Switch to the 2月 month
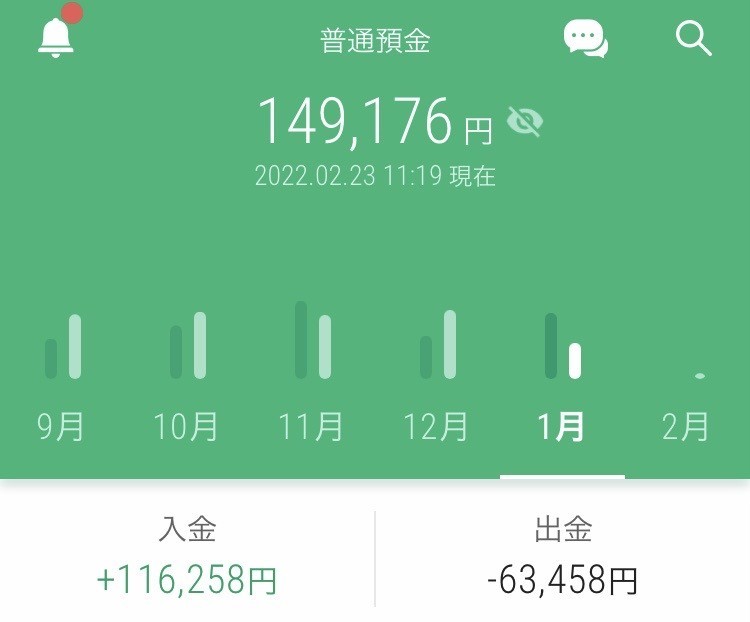This screenshot has height=622, width=750. pos(687,427)
